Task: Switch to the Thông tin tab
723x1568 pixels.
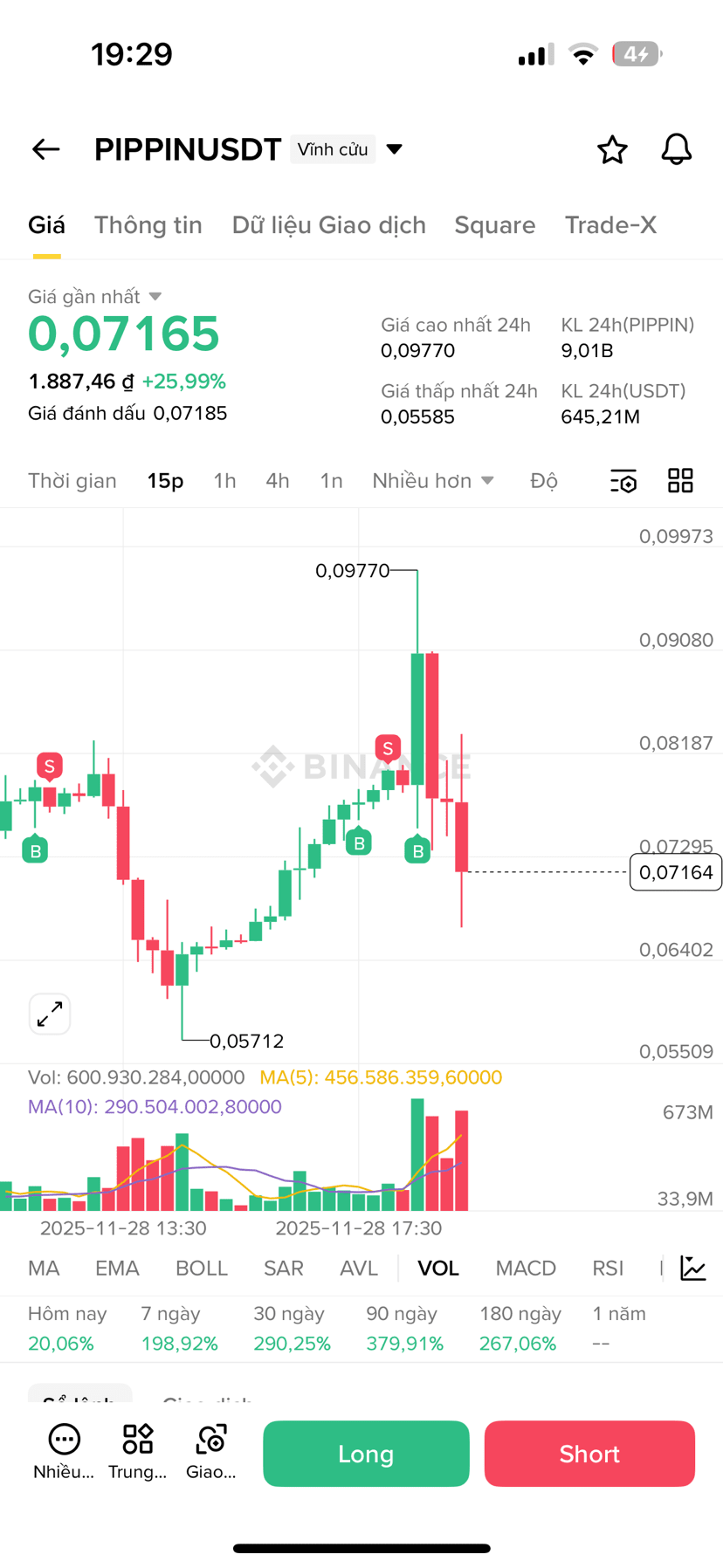Action: point(148,225)
